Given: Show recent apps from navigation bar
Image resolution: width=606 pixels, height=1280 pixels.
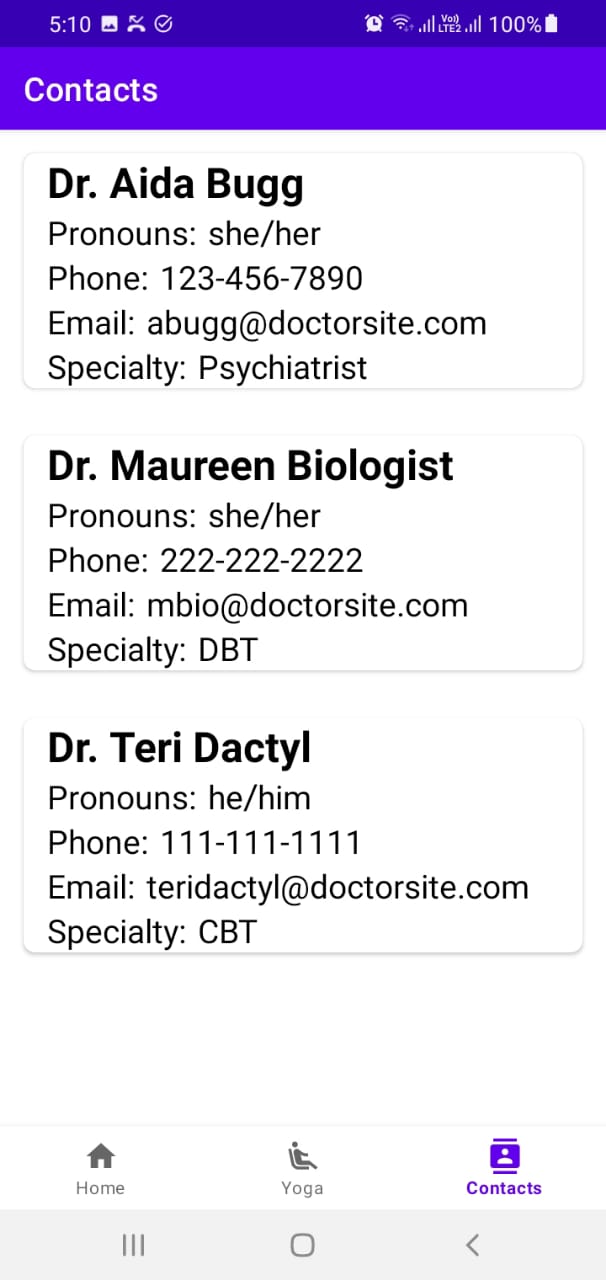Looking at the screenshot, I should [x=133, y=1245].
